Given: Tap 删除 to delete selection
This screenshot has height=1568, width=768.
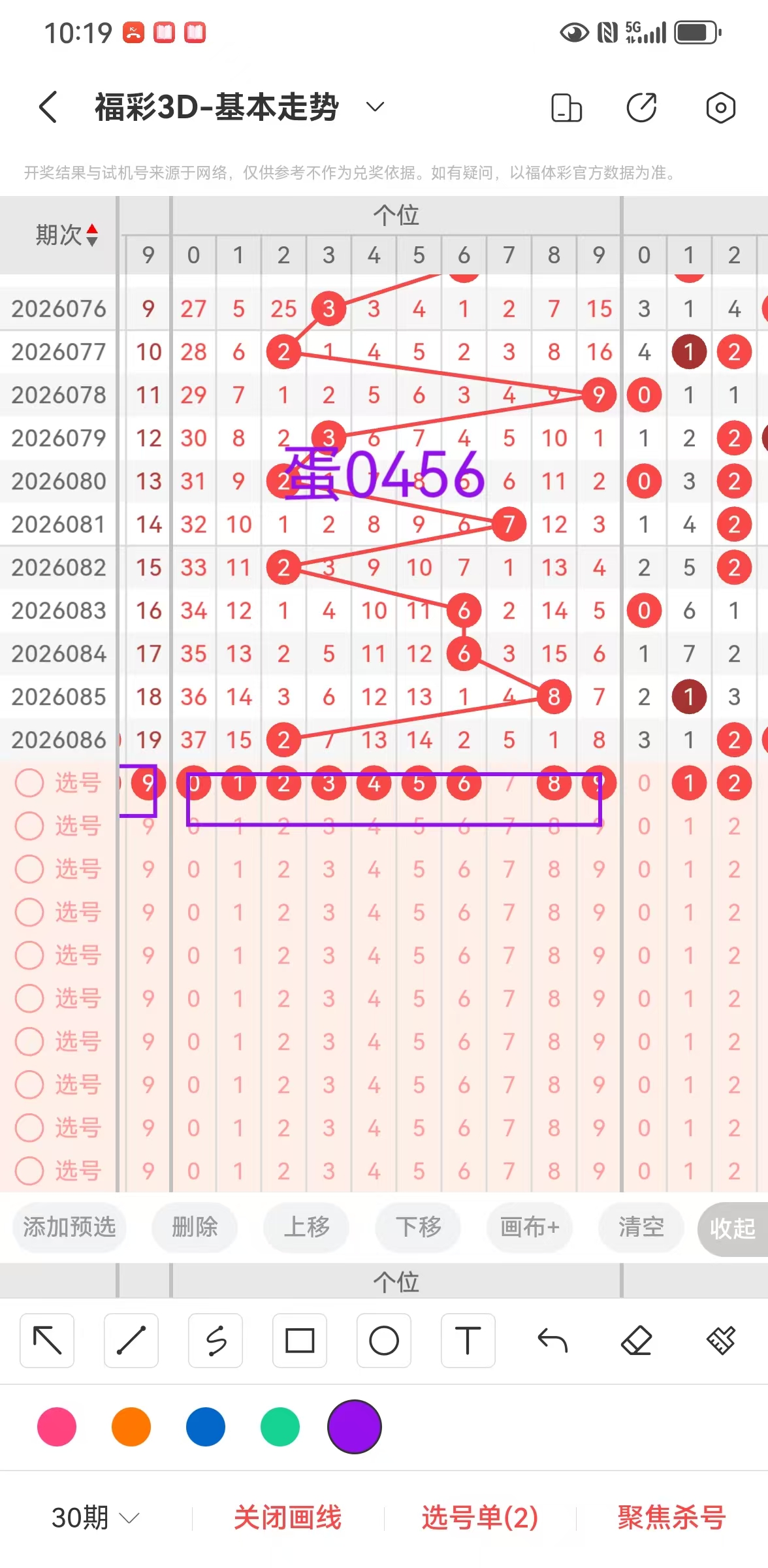Looking at the screenshot, I should pyautogui.click(x=195, y=1227).
